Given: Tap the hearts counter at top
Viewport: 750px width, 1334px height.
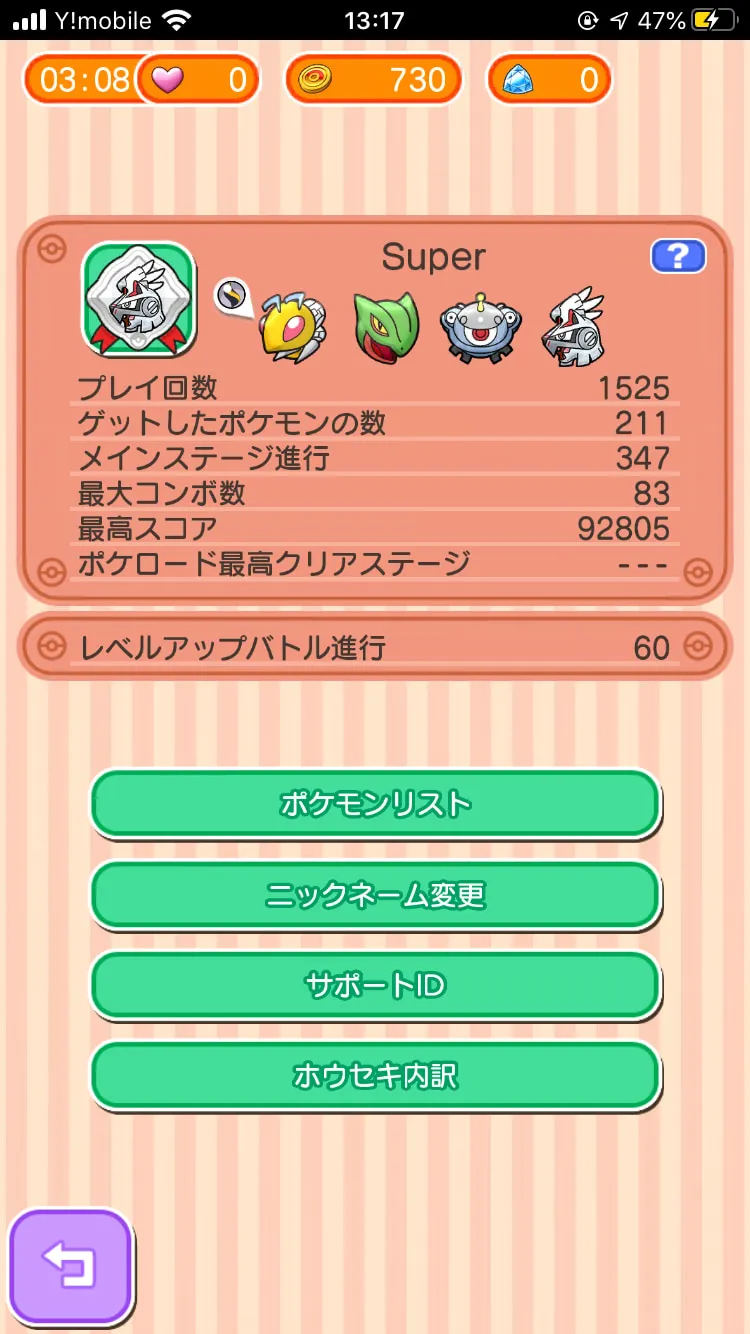Looking at the screenshot, I should (198, 79).
